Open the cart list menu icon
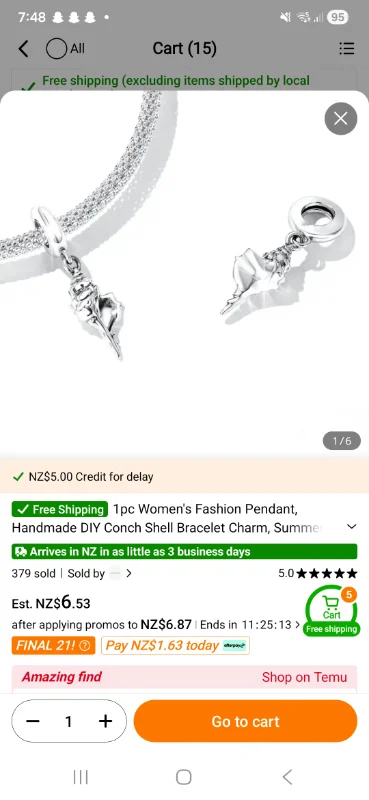 pyautogui.click(x=347, y=48)
